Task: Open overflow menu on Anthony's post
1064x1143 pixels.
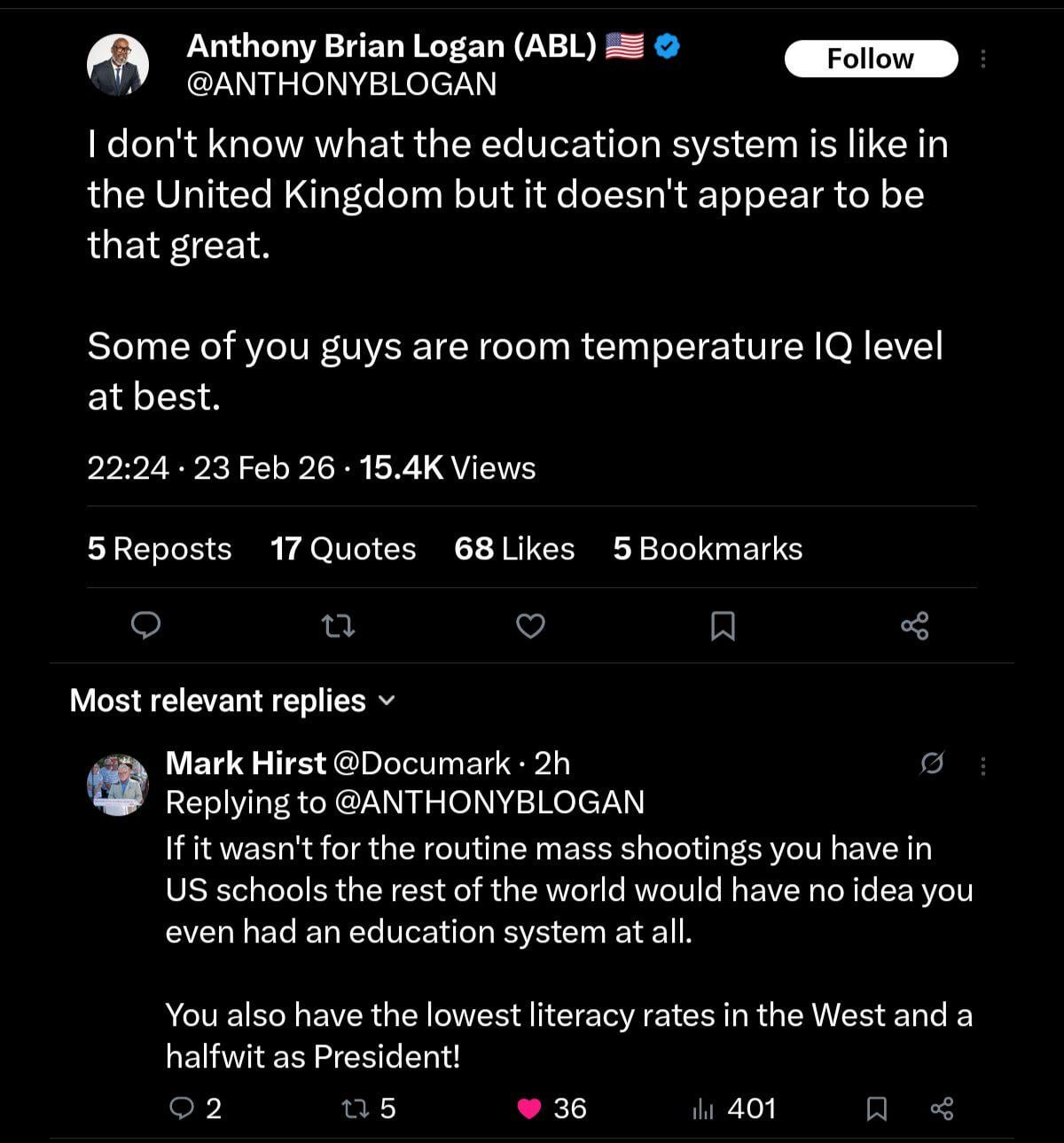Action: pyautogui.click(x=983, y=59)
